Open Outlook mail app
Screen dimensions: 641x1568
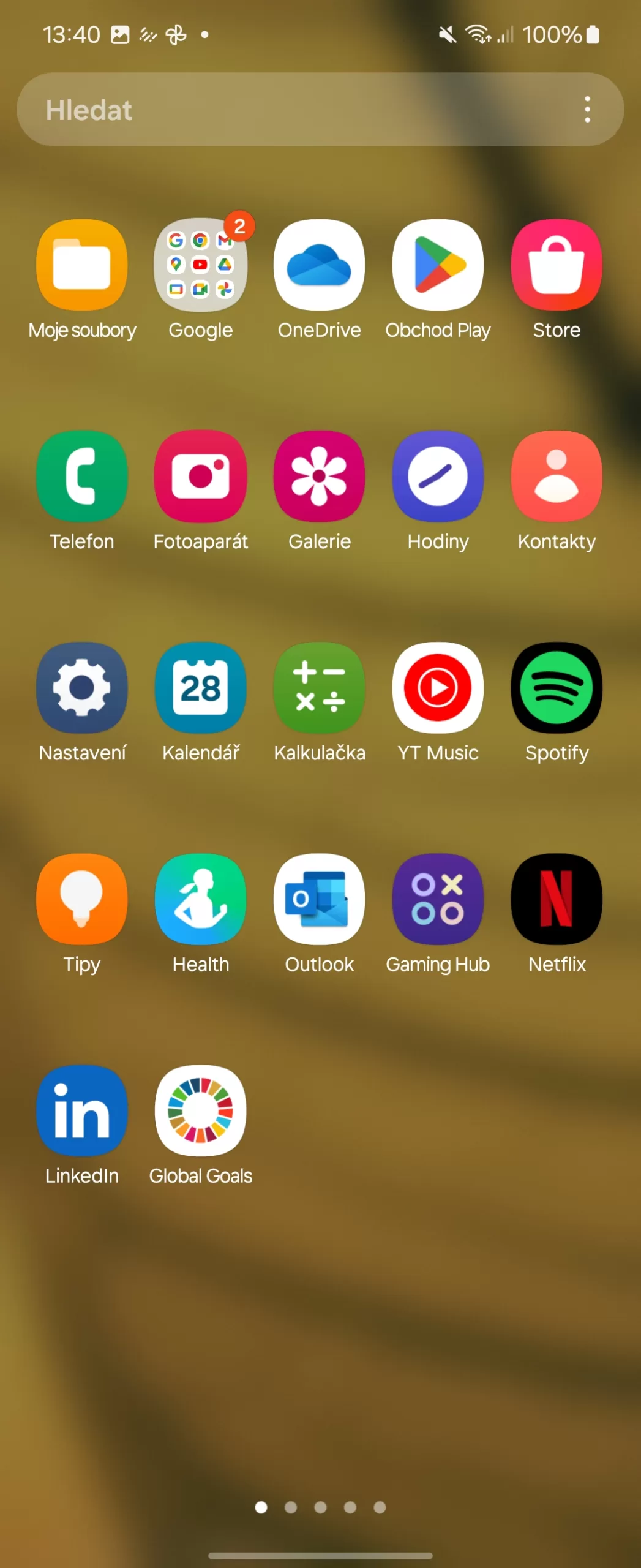click(x=319, y=899)
